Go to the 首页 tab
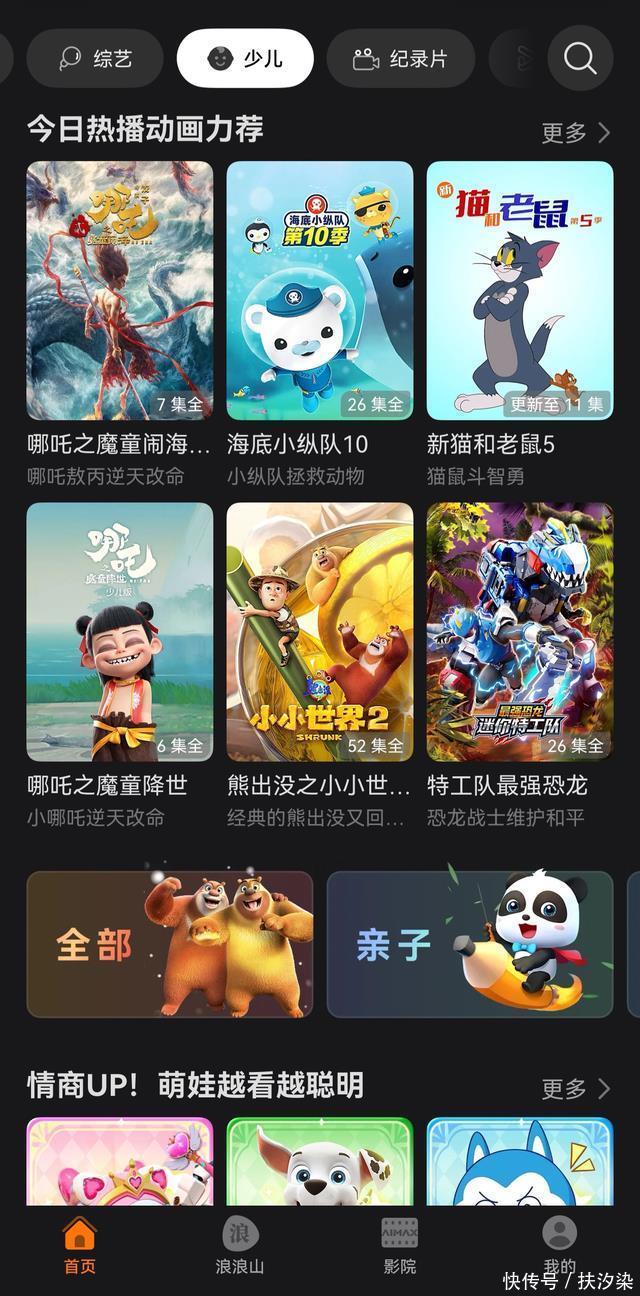 (x=80, y=1246)
